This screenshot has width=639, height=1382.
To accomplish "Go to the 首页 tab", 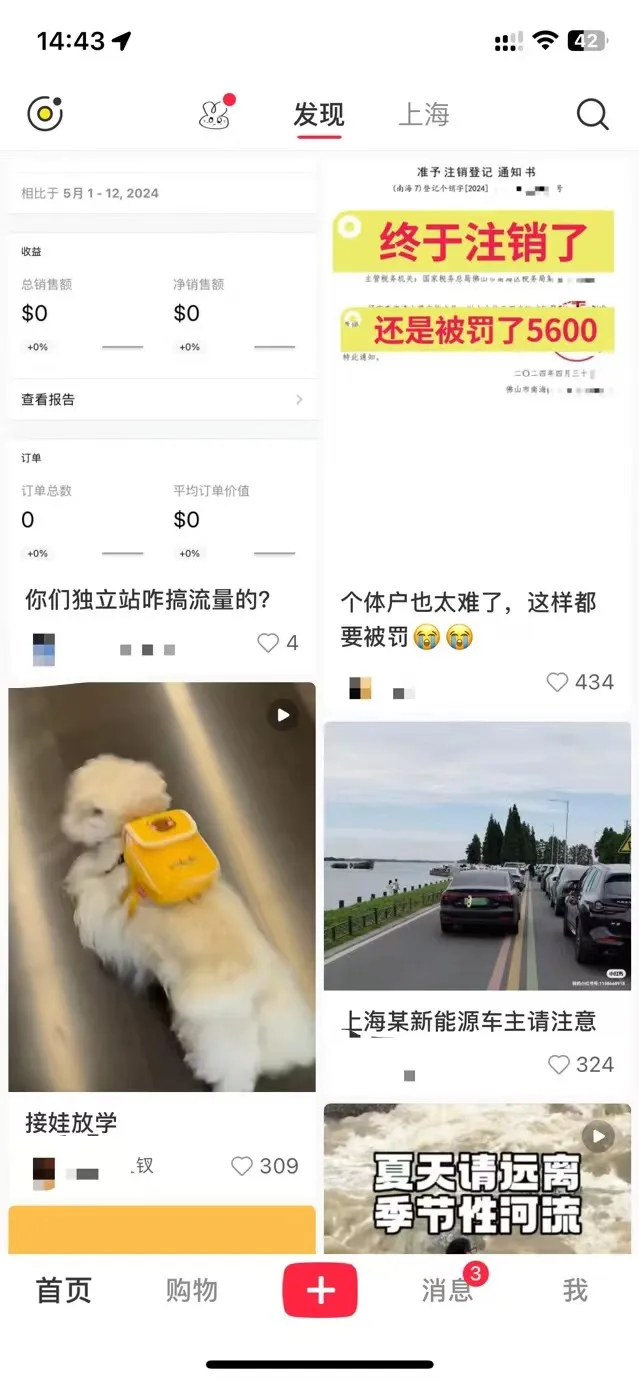I will pyautogui.click(x=64, y=1290).
